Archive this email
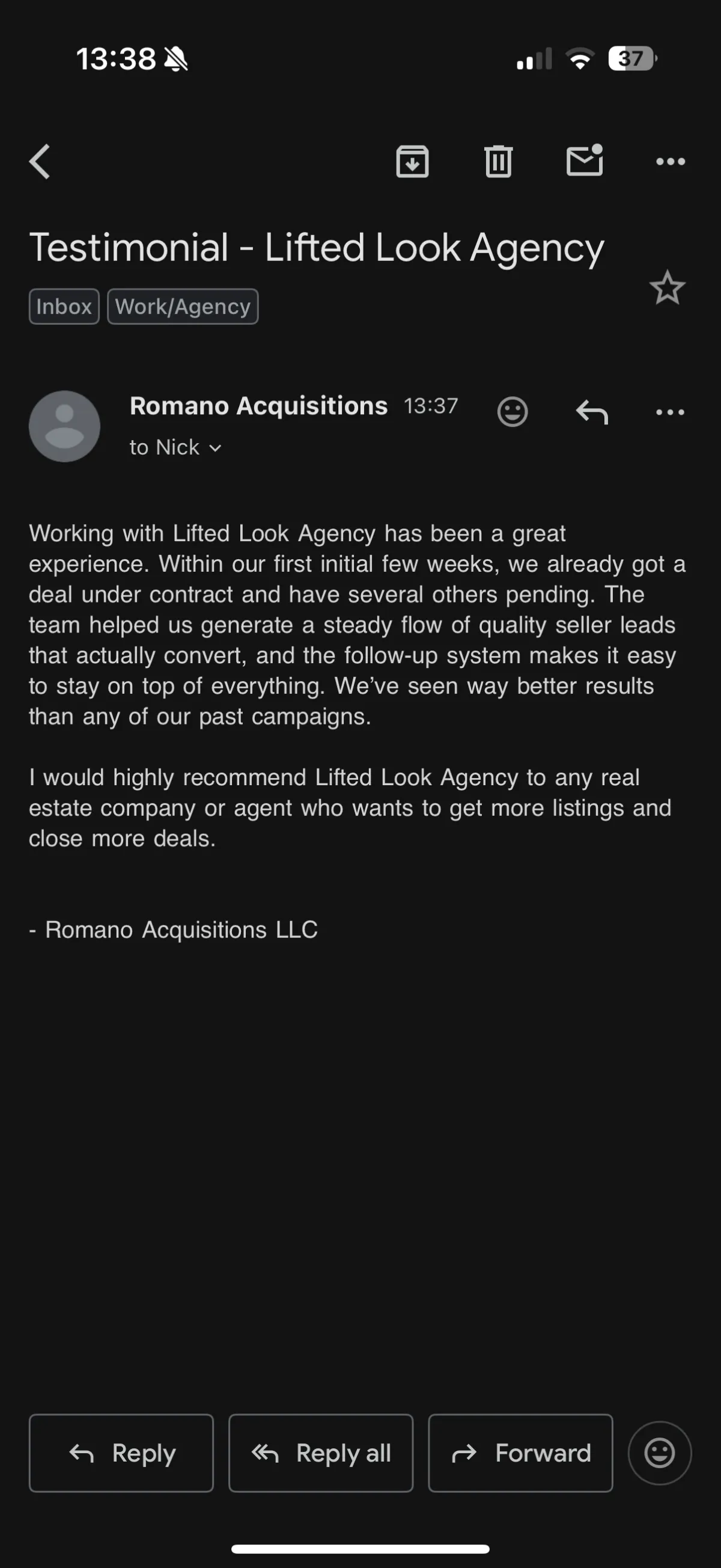 click(x=413, y=162)
